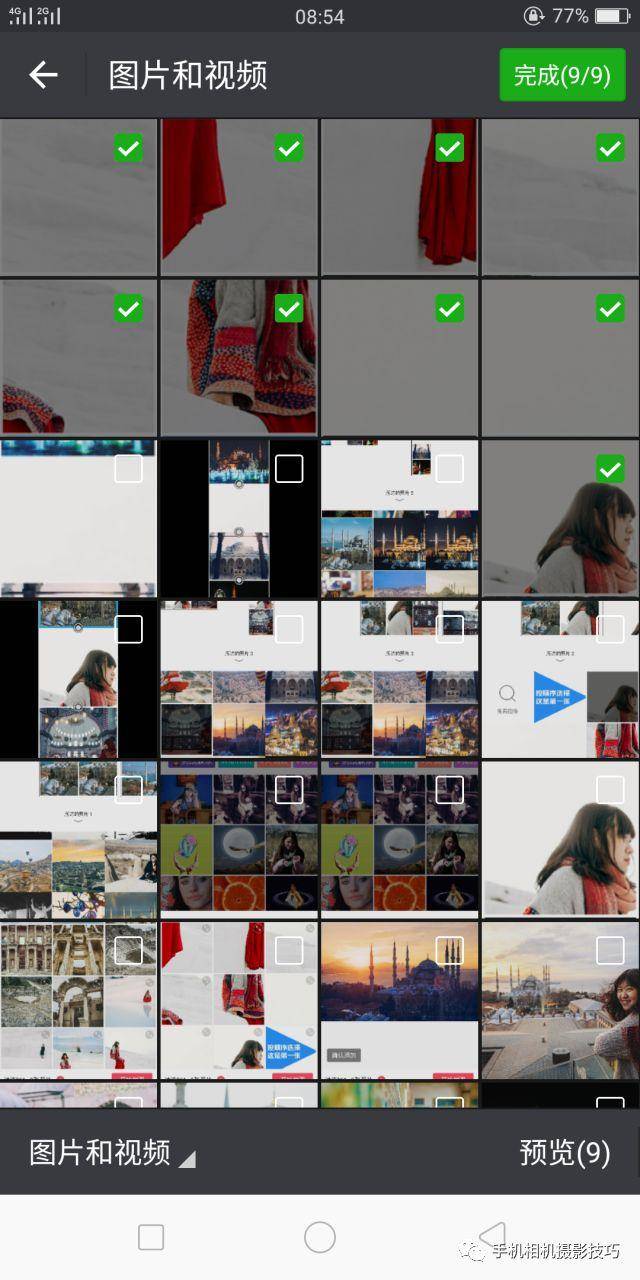The width and height of the screenshot is (640, 1280).
Task: Uncheck the girl in red scarf photo
Action: [x=610, y=468]
